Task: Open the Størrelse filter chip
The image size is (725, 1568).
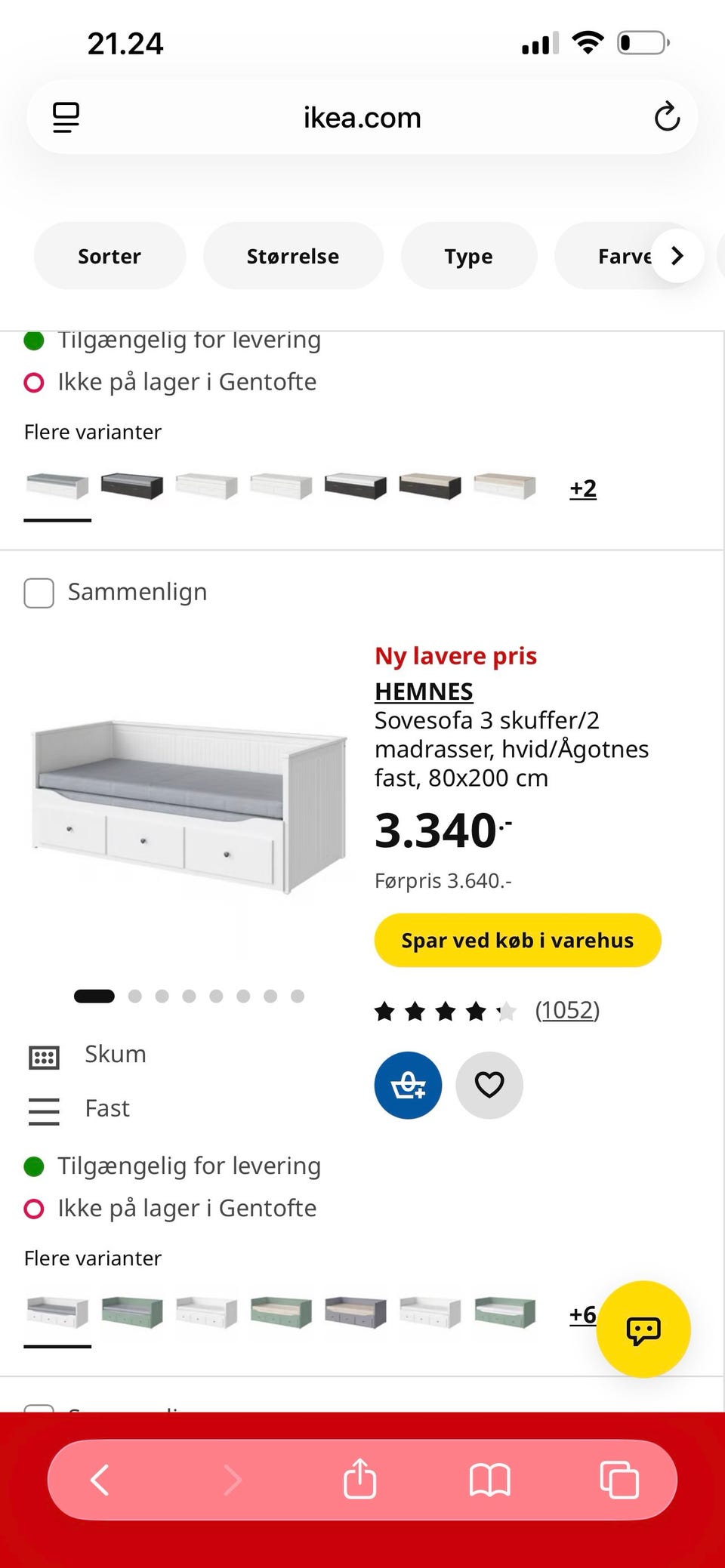Action: [x=293, y=256]
